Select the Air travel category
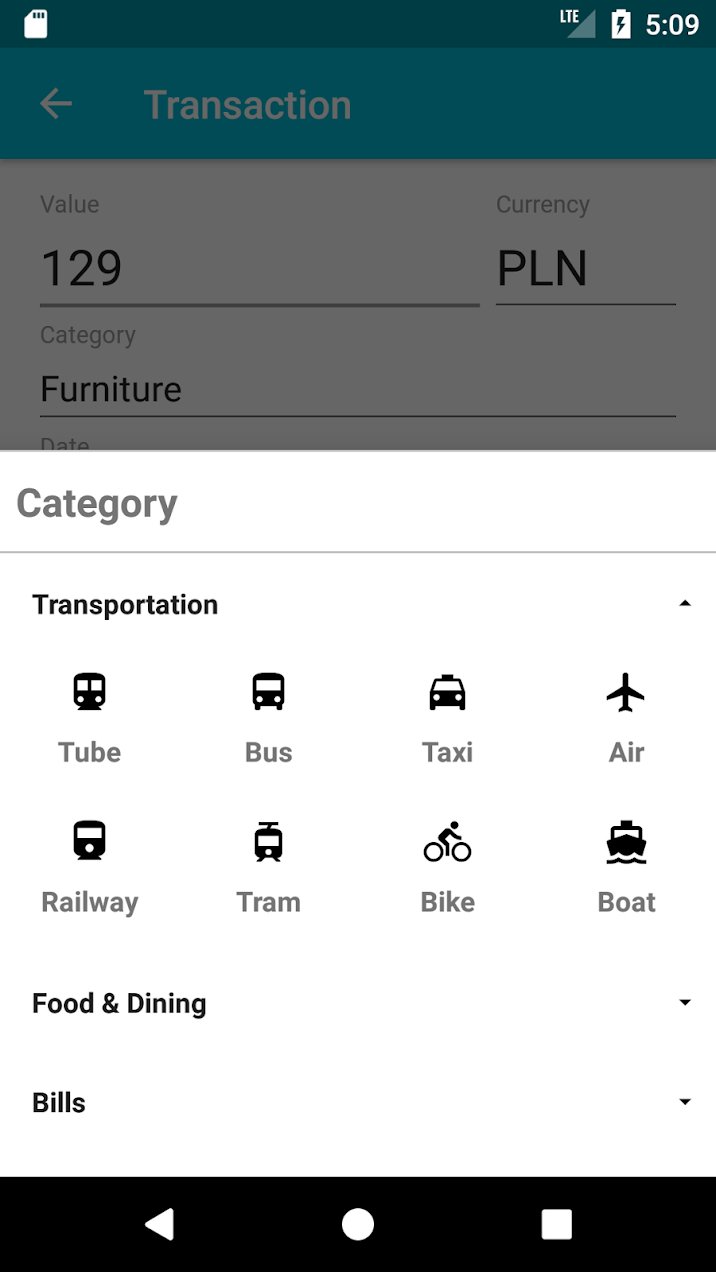The width and height of the screenshot is (716, 1272). [626, 718]
